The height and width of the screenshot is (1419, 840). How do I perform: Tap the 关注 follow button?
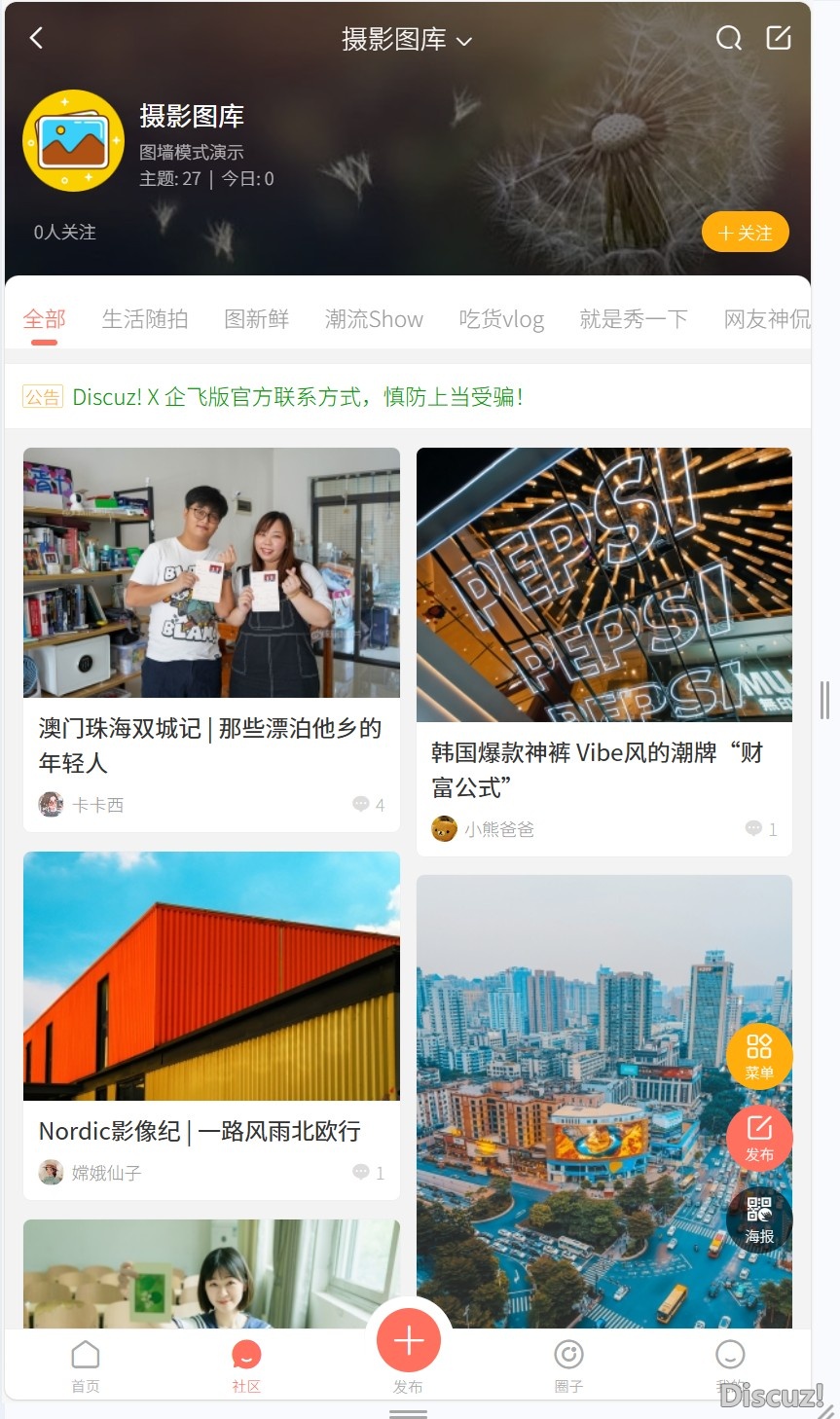tap(746, 232)
